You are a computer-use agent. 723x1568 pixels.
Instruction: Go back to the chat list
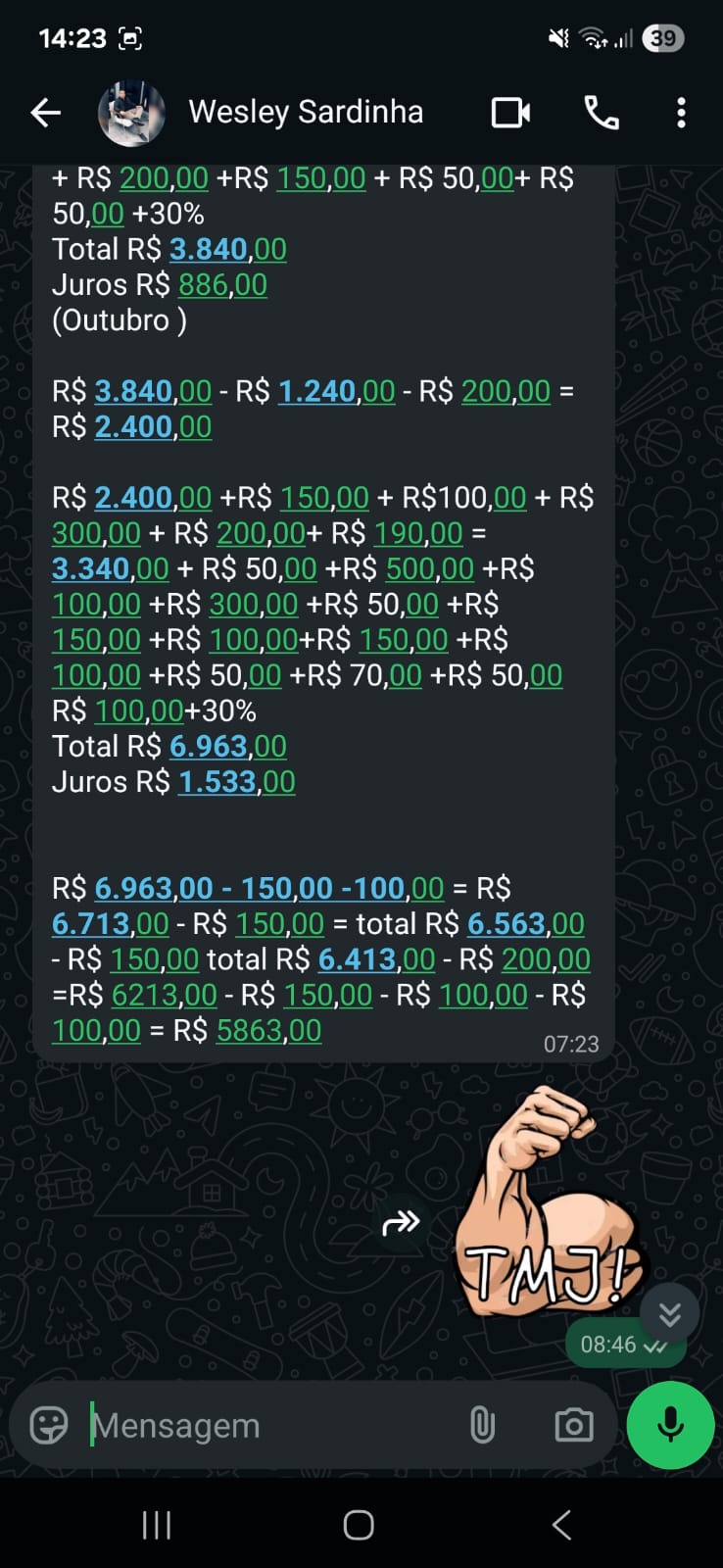[45, 113]
